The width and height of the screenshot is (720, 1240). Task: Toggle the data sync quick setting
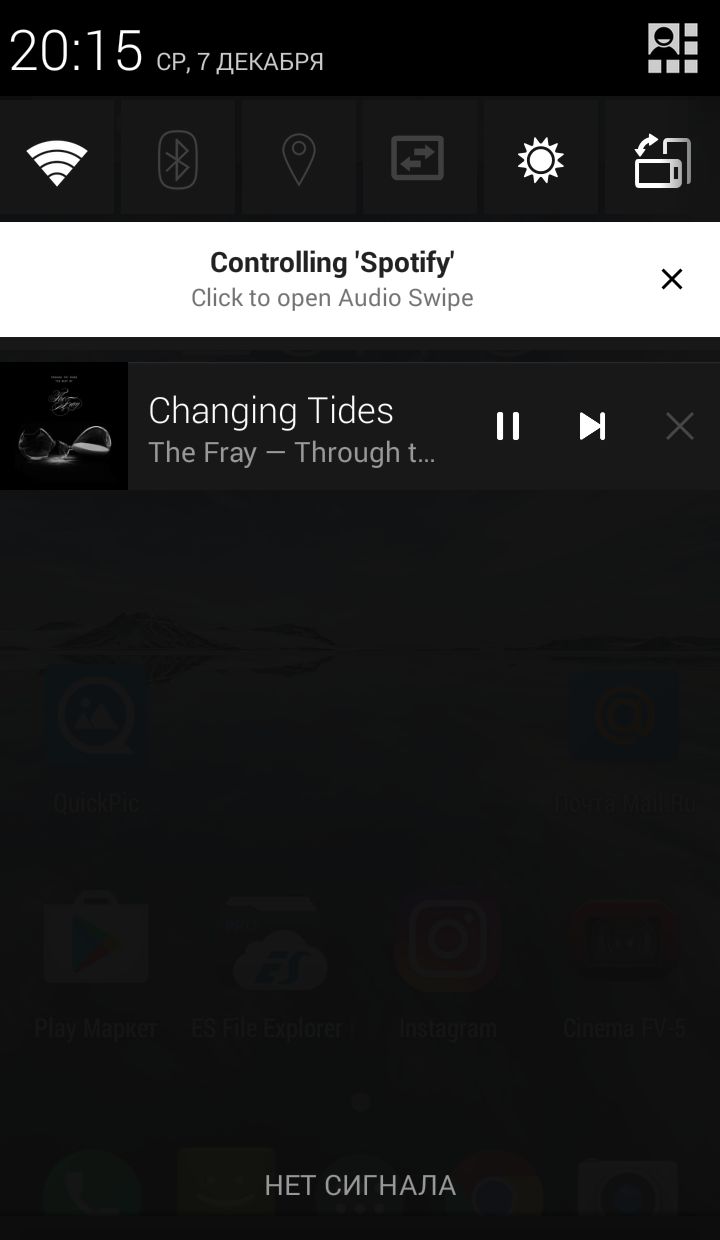click(x=418, y=160)
